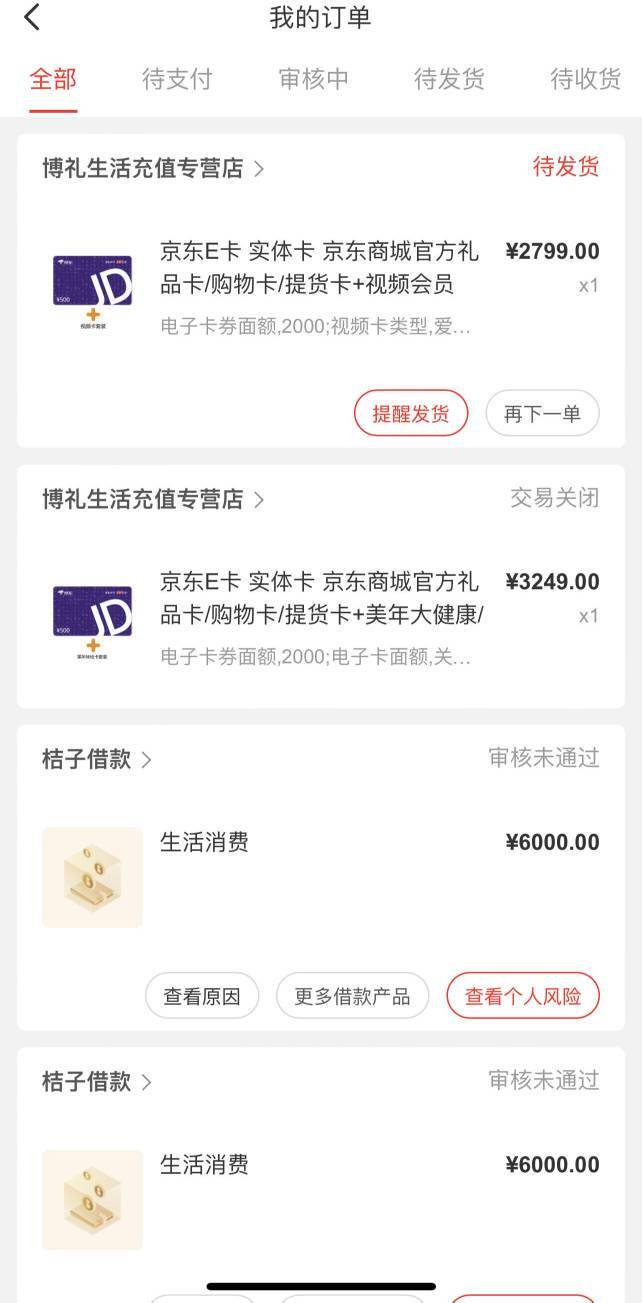
Task: Tap 查看原因 for the rejected loan
Action: [x=202, y=996]
